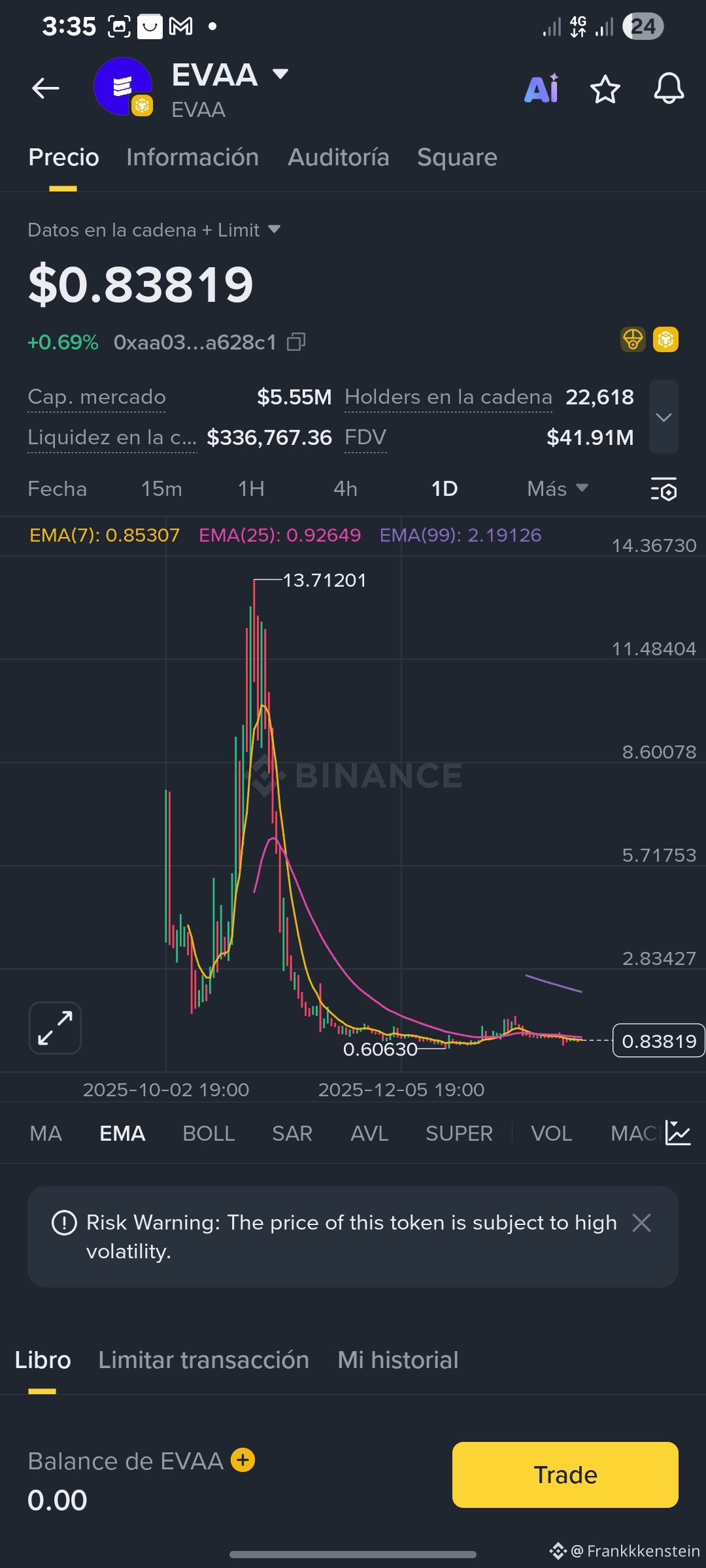
Task: Open the AI analysis icon
Action: (x=541, y=89)
